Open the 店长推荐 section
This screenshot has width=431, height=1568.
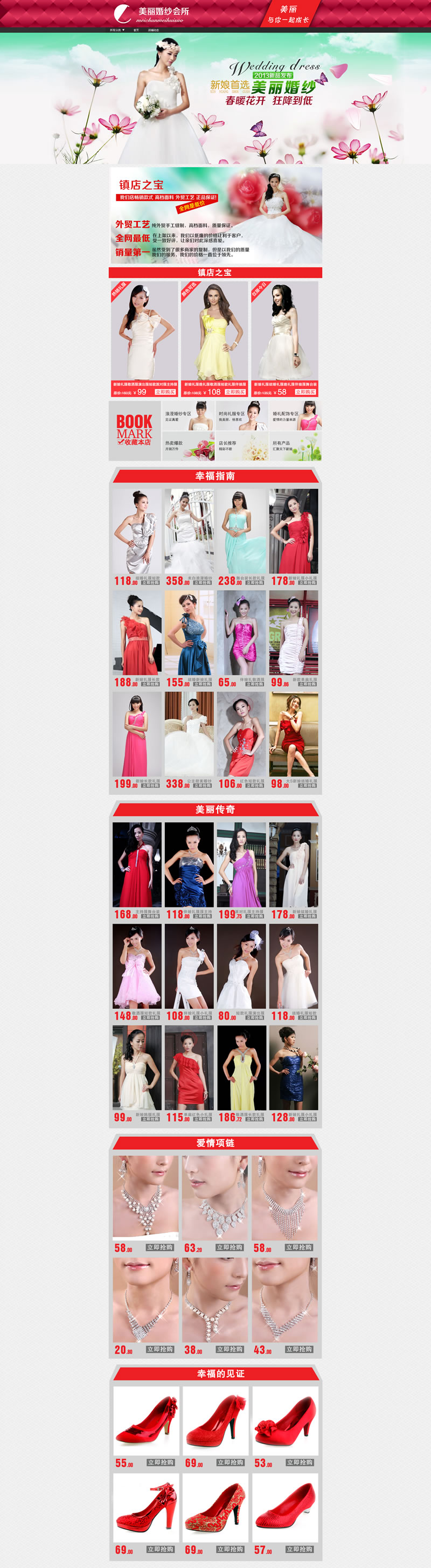click(242, 446)
